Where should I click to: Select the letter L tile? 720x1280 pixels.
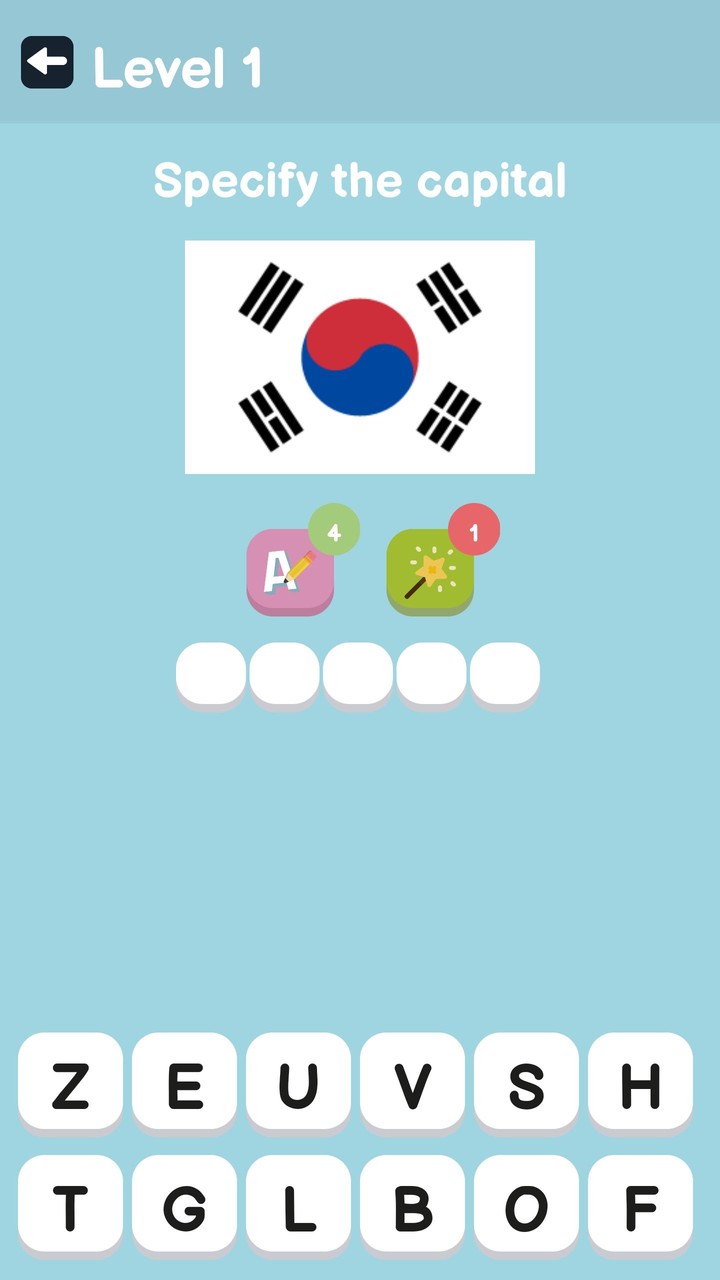click(x=298, y=1205)
